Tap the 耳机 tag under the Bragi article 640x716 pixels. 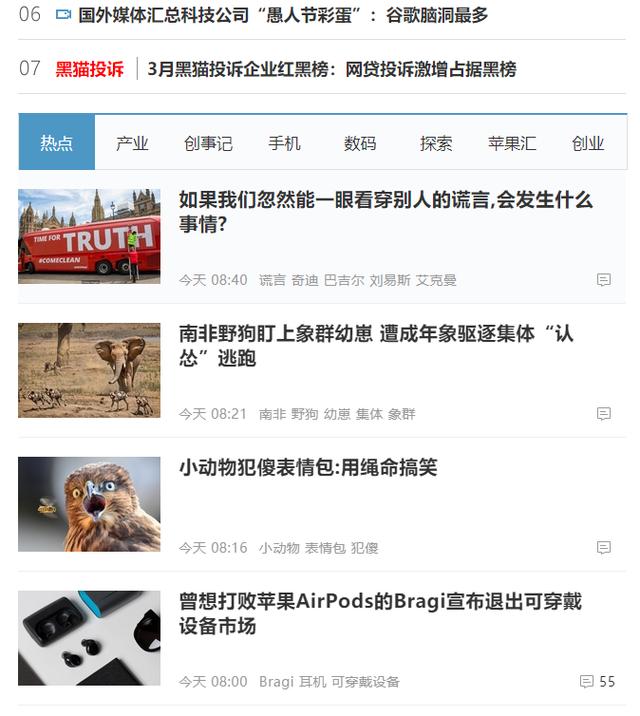tap(312, 682)
